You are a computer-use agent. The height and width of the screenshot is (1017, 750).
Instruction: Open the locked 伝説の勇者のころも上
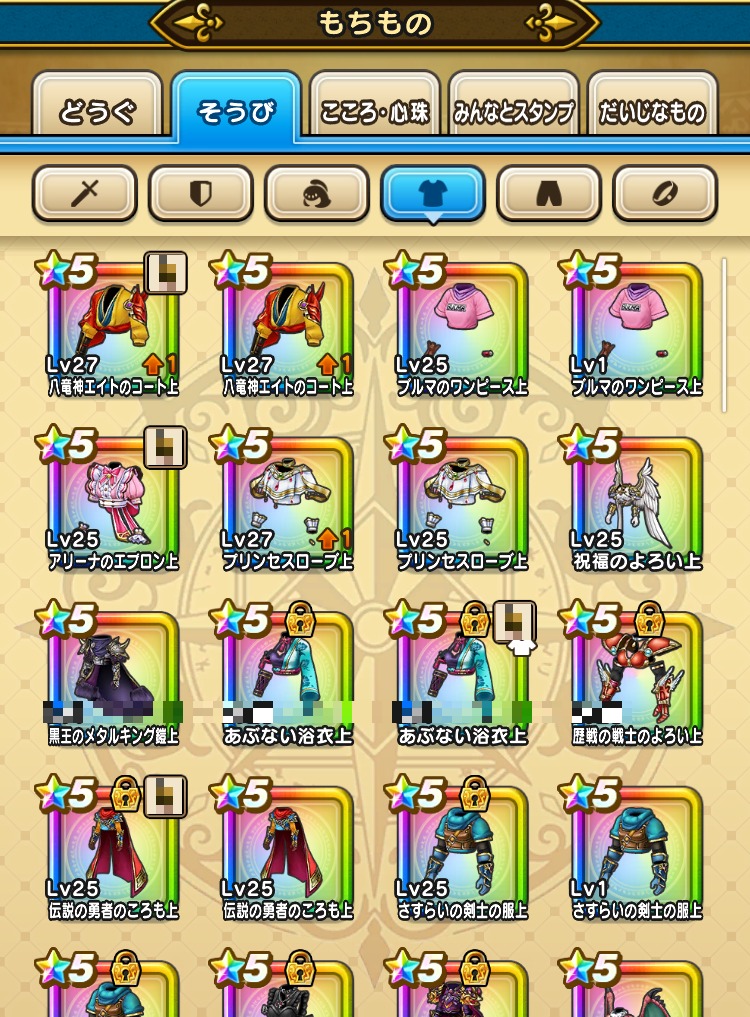[112, 855]
